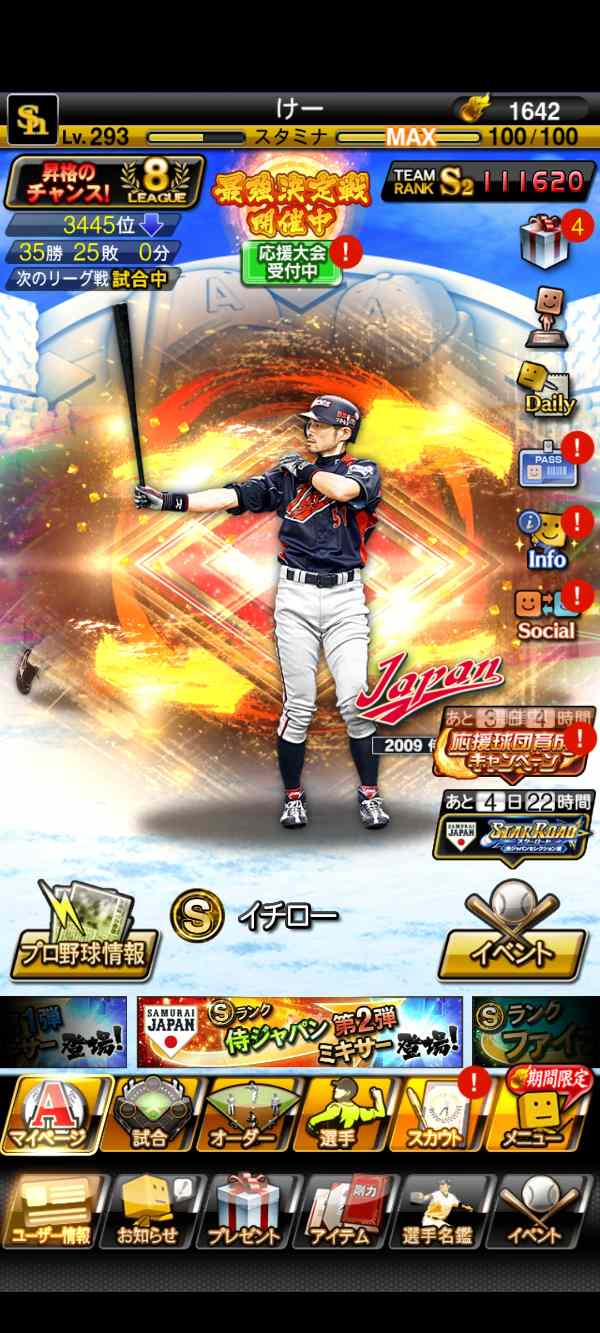Open the STAR ROAD event banner
The width and height of the screenshot is (600, 1333).
click(513, 827)
